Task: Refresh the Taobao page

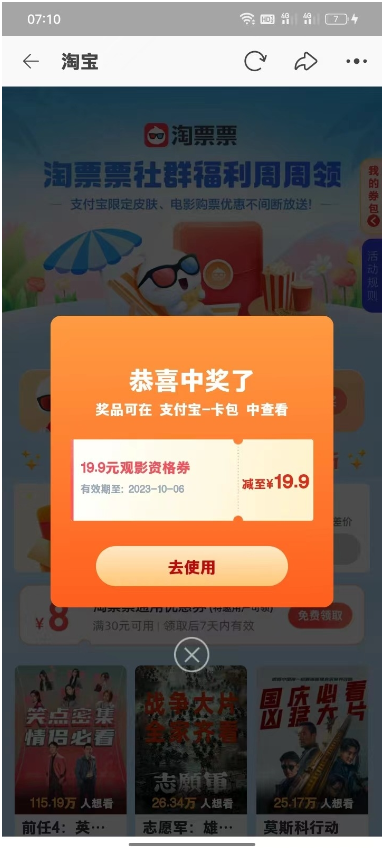Action: [x=255, y=61]
